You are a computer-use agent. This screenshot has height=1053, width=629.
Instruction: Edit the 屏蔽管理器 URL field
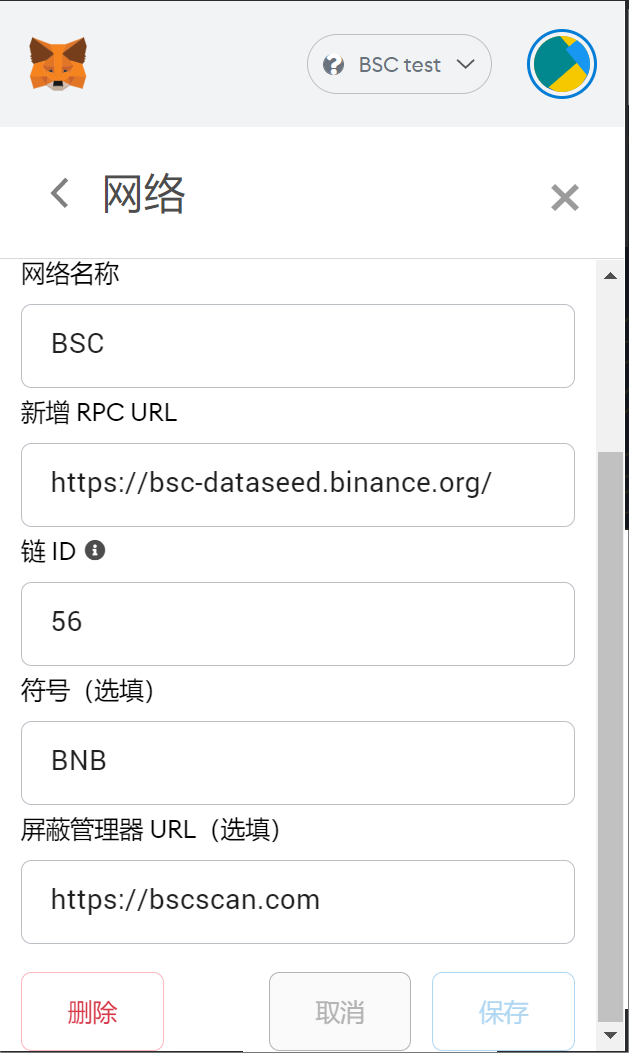[x=297, y=901]
